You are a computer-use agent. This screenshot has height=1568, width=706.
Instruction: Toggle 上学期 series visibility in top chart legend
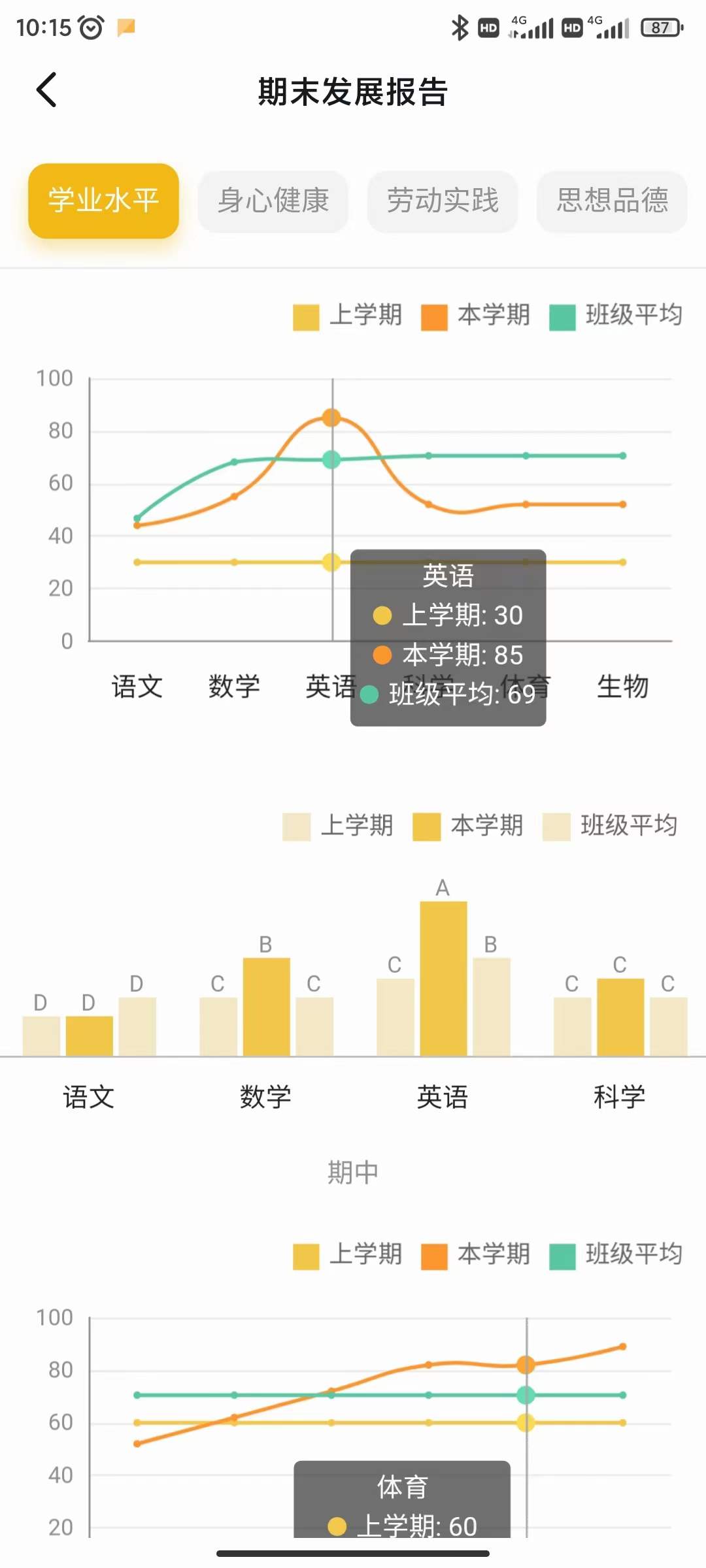pyautogui.click(x=307, y=316)
